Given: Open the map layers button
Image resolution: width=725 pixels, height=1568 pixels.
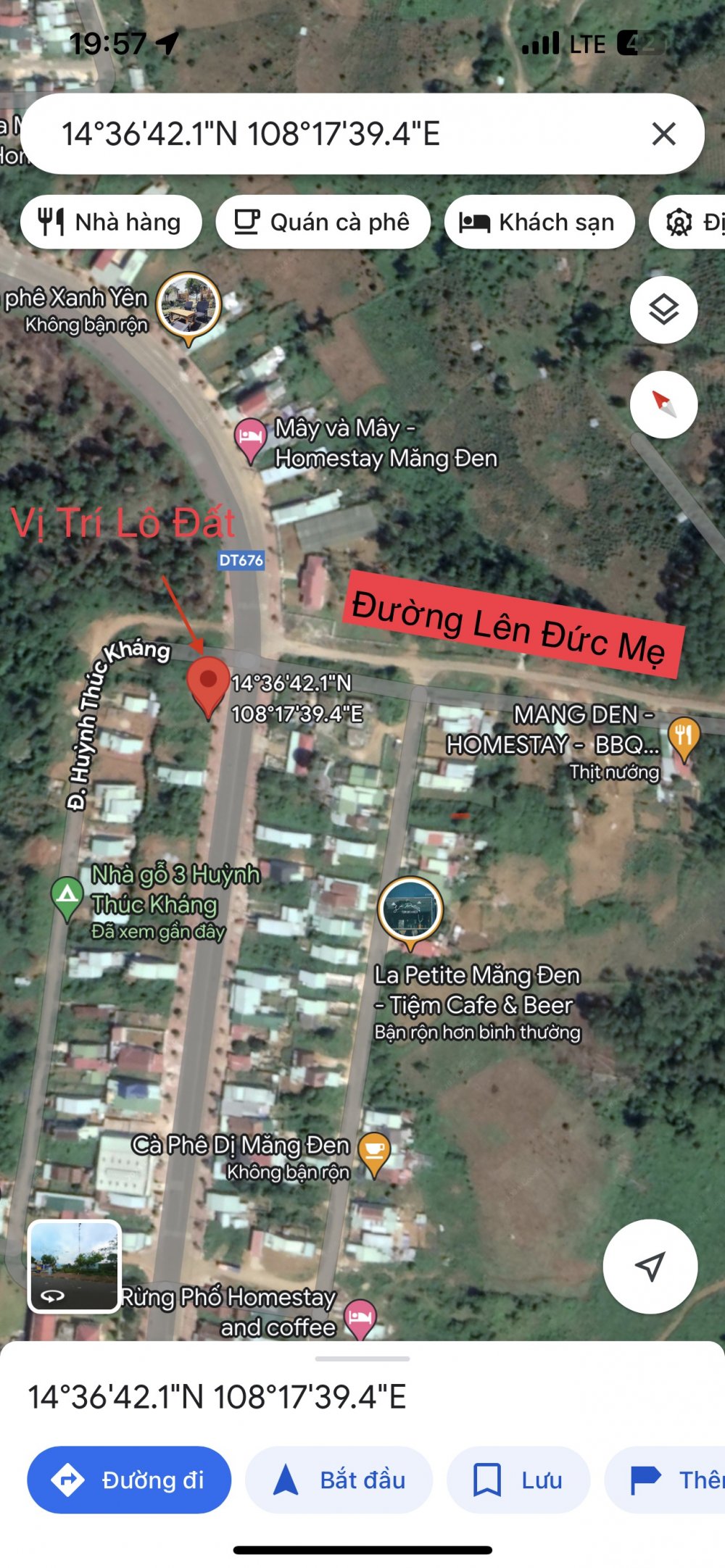Looking at the screenshot, I should click(663, 310).
